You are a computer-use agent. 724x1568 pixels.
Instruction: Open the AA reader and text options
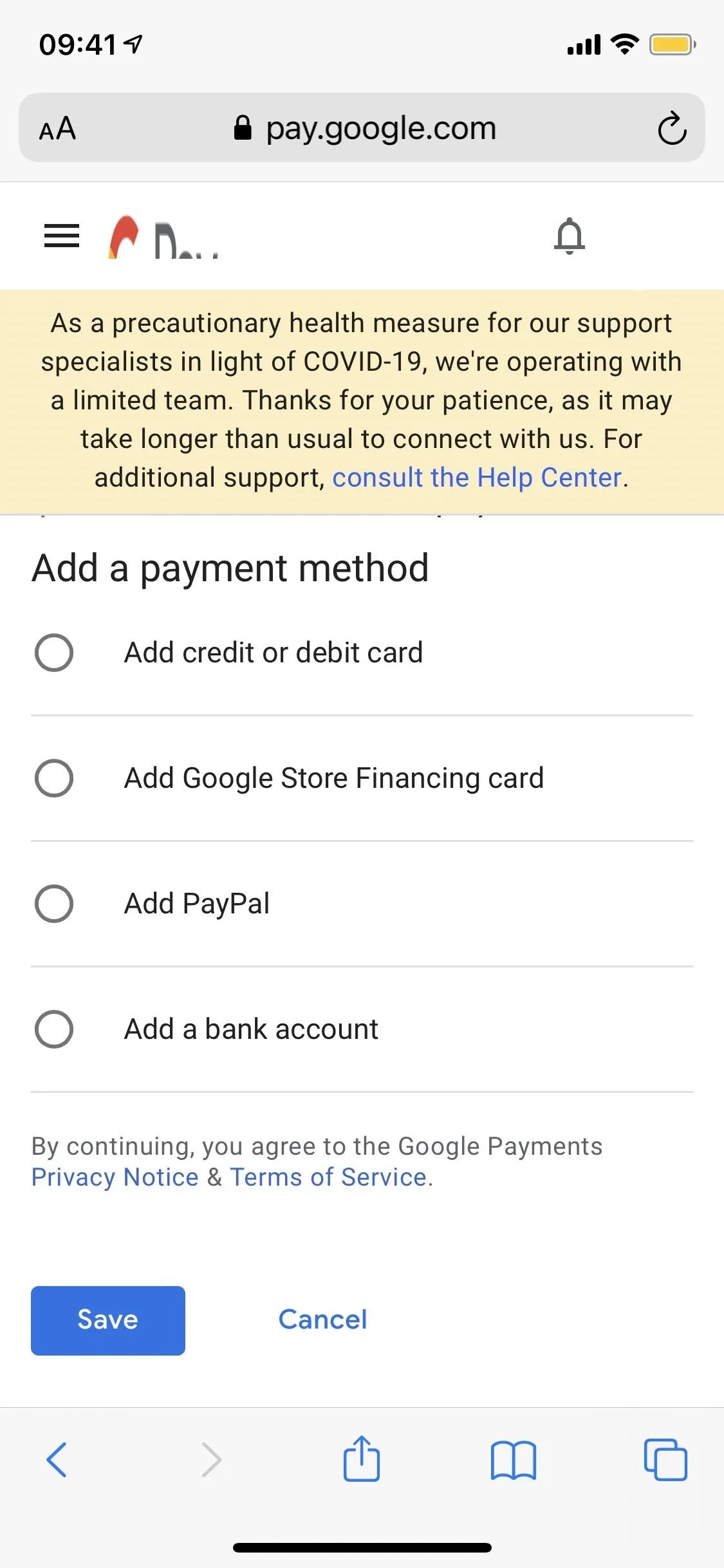(x=57, y=128)
